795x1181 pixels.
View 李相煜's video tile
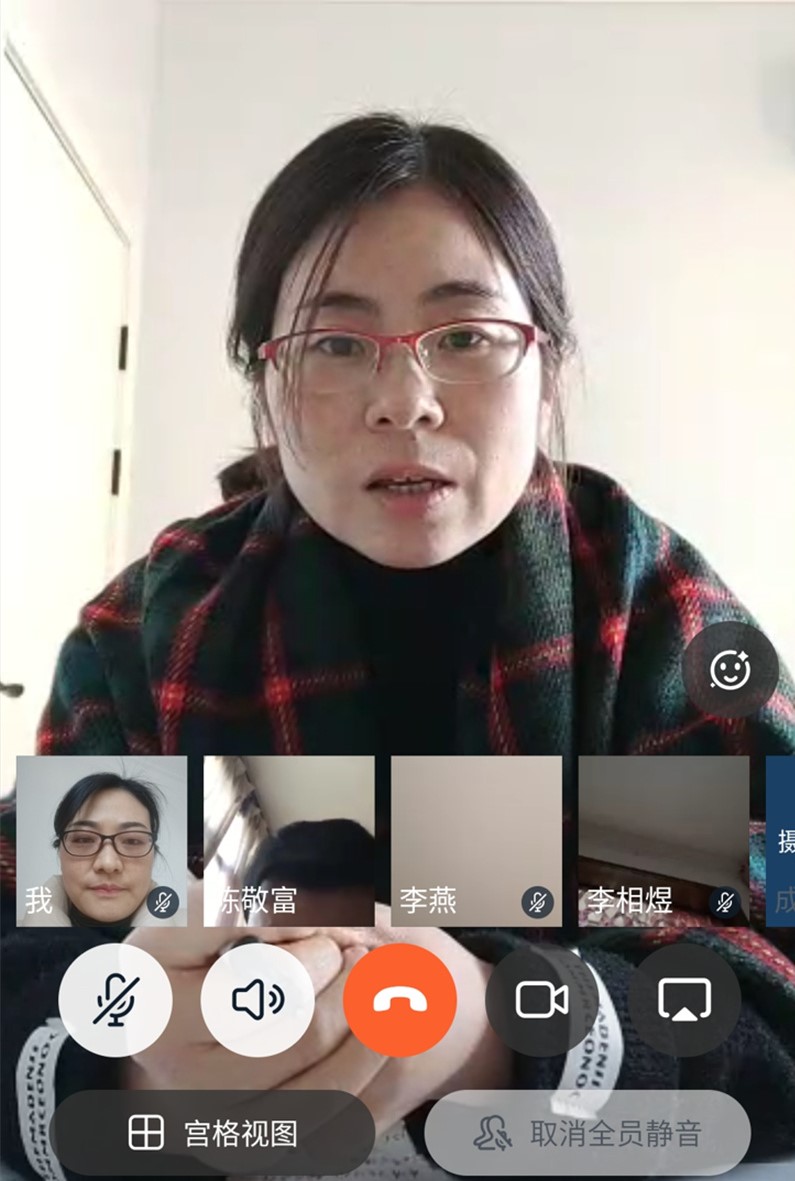coord(663,841)
